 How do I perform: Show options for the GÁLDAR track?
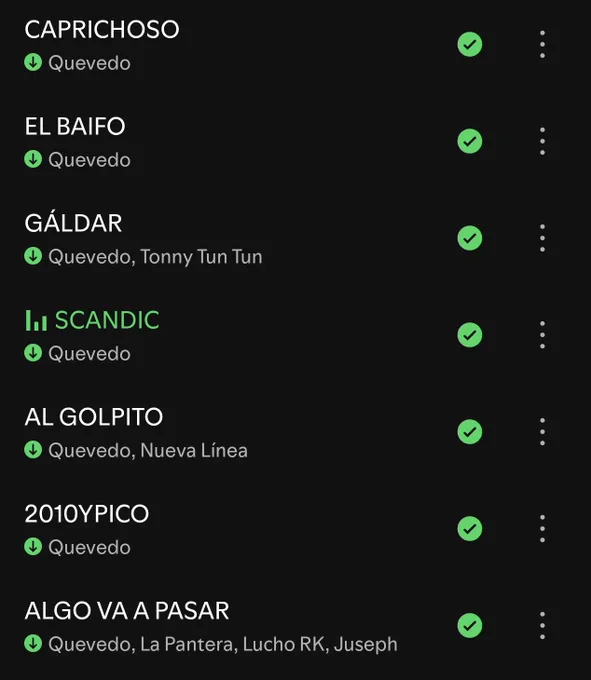click(542, 238)
